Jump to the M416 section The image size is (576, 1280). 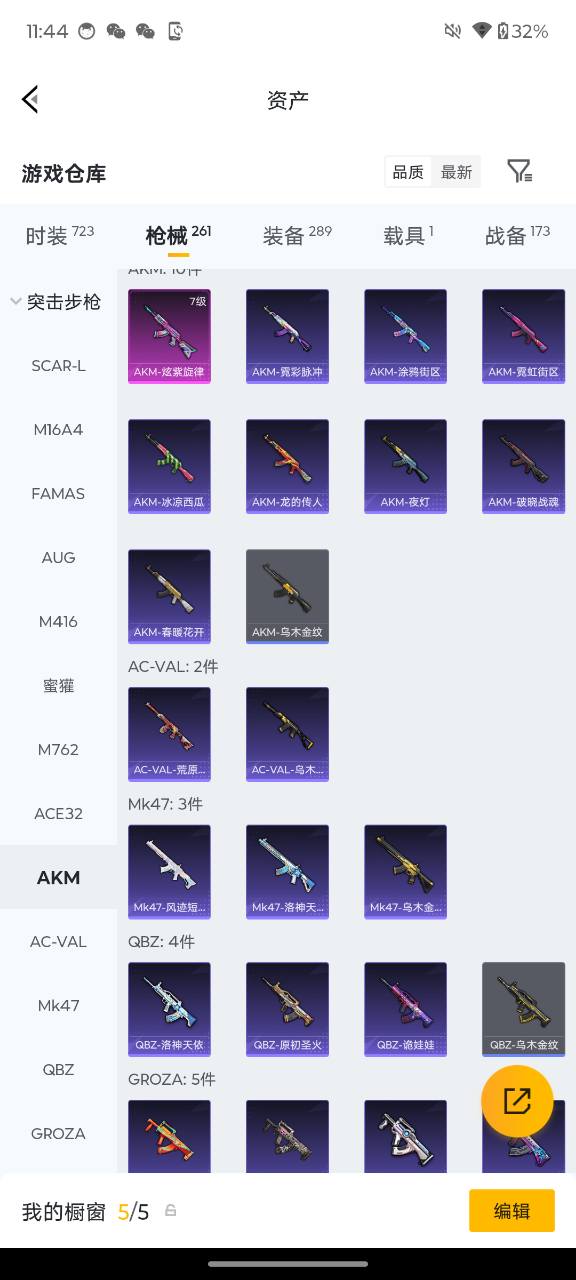click(x=58, y=621)
